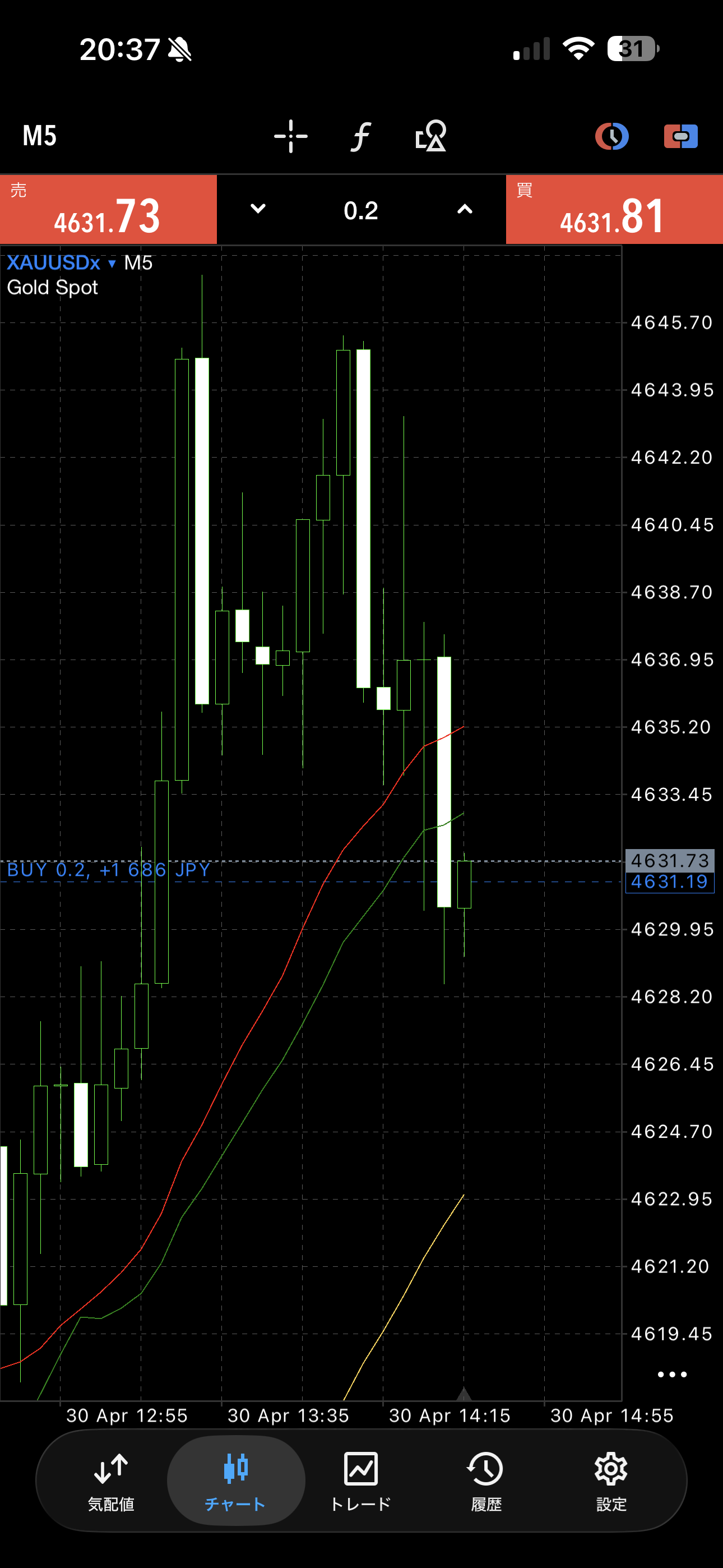The height and width of the screenshot is (1568, 723).
Task: Open the chart objects tool
Action: [x=431, y=136]
